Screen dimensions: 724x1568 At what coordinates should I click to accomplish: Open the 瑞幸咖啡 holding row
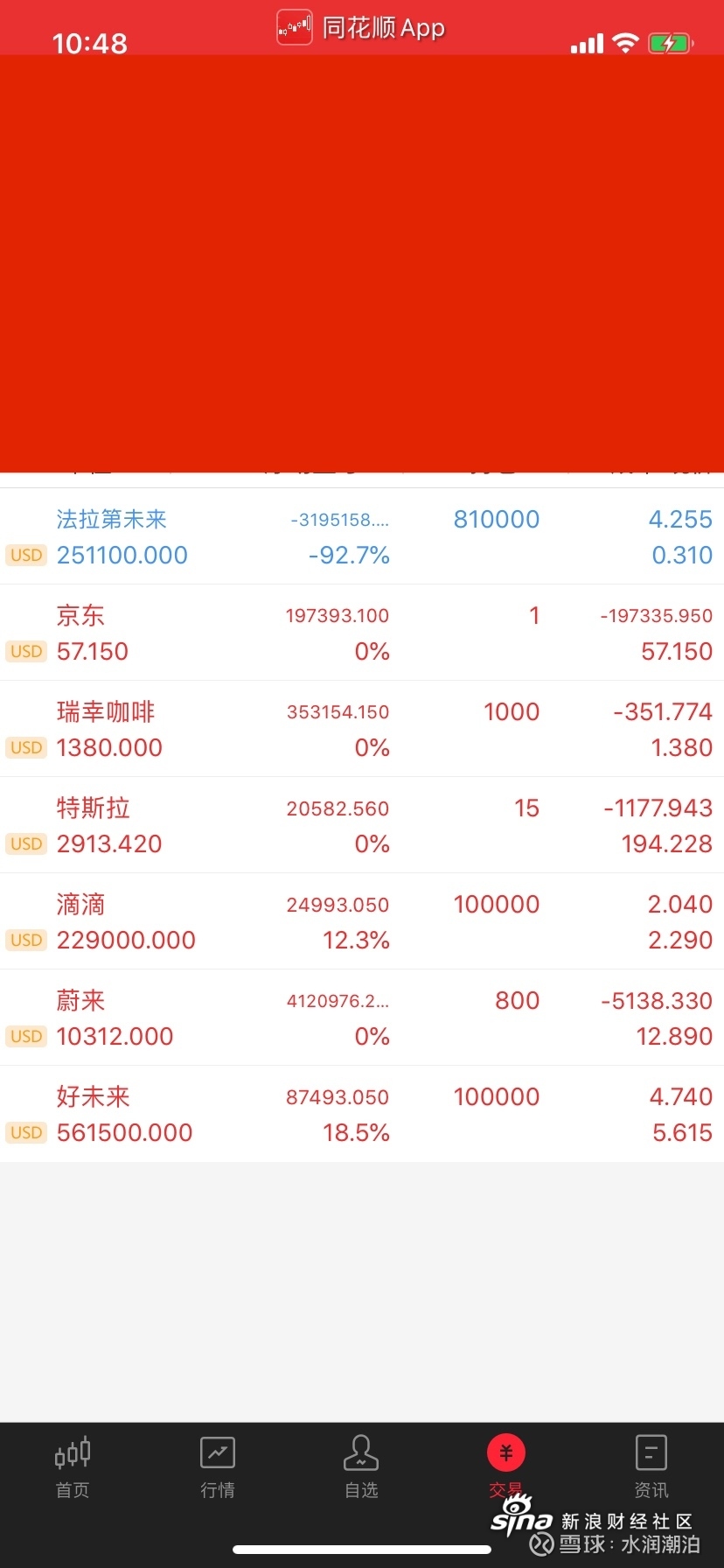tap(362, 729)
